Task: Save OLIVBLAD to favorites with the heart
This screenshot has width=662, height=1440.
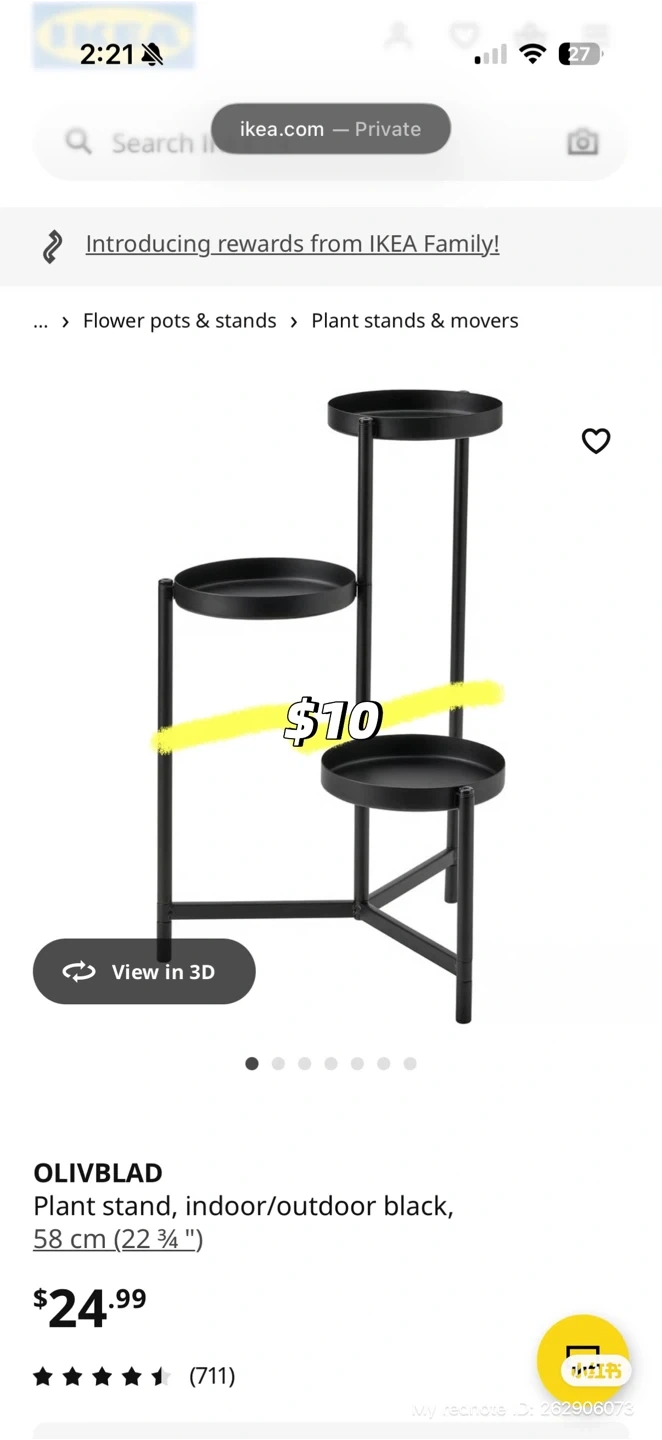Action: pos(596,441)
